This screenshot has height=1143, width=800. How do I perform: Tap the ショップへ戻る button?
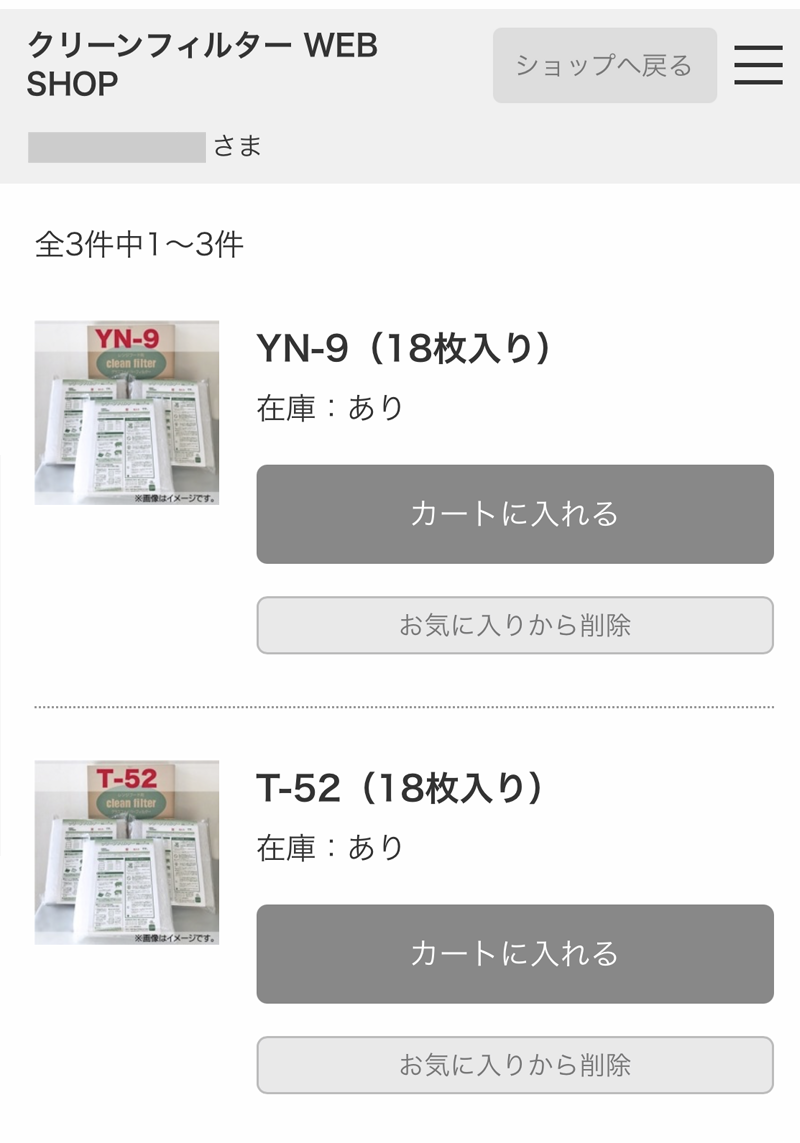click(604, 66)
